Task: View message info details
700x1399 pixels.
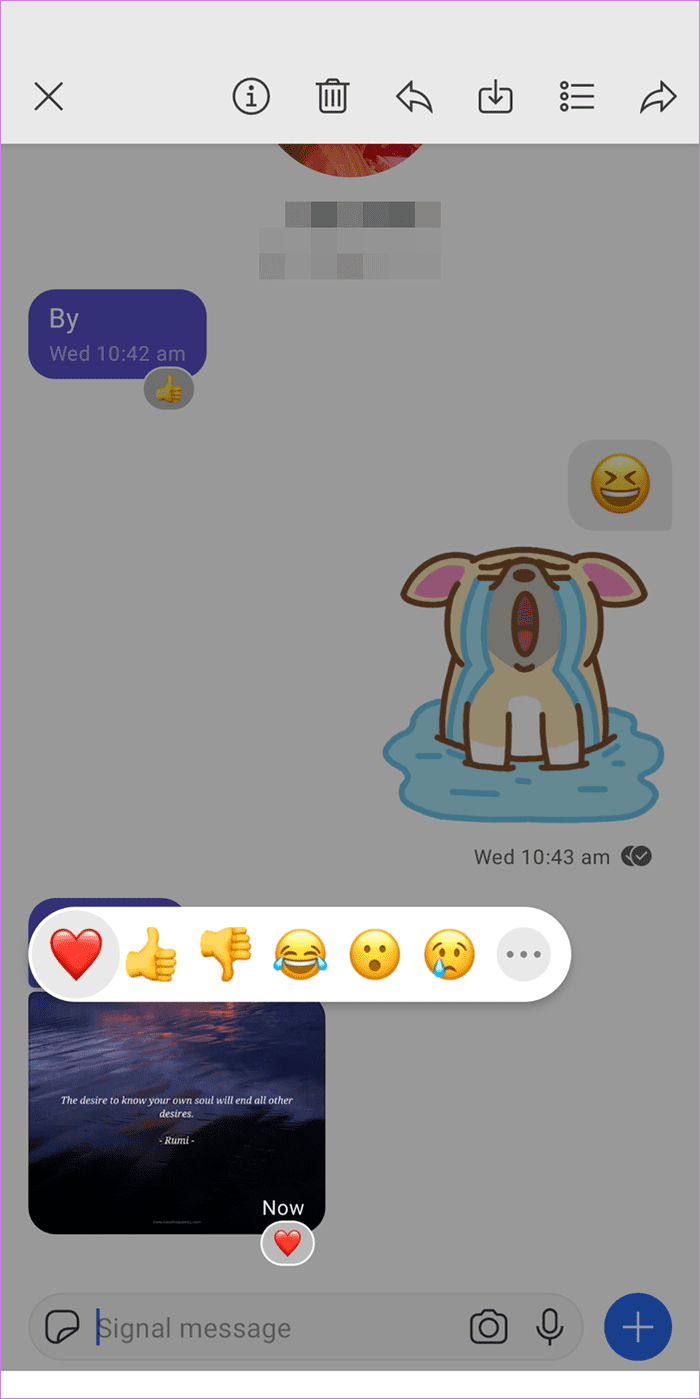Action: point(251,97)
